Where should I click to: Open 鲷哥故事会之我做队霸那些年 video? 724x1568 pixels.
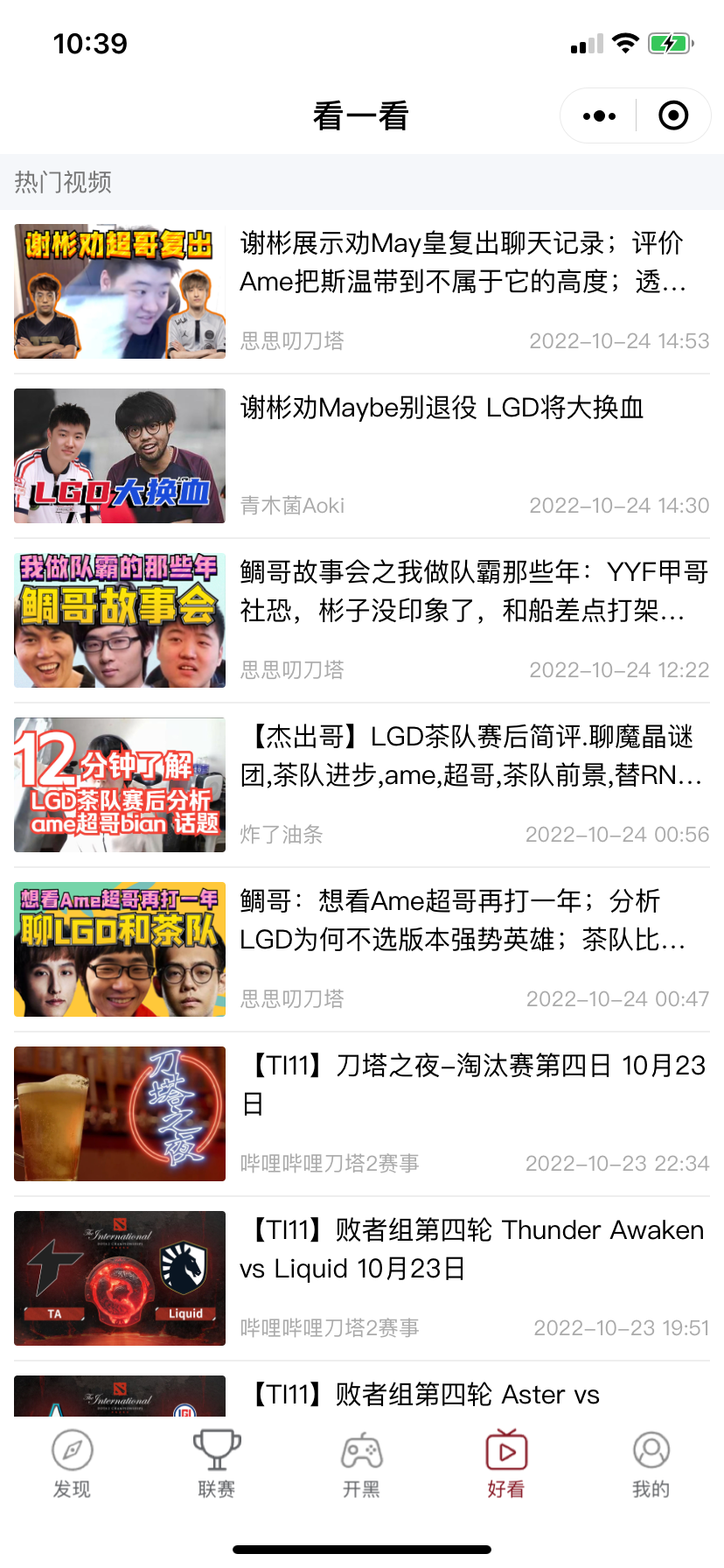pos(472,591)
